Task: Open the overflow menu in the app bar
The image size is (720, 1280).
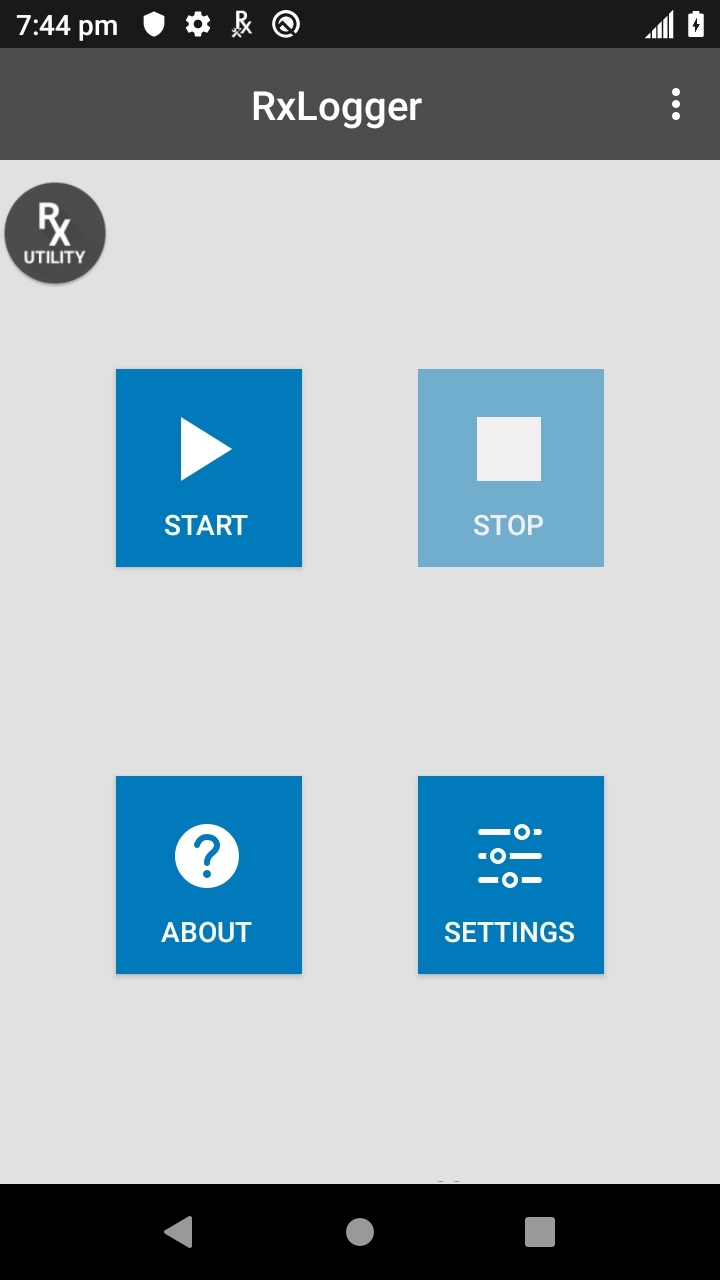Action: point(676,104)
